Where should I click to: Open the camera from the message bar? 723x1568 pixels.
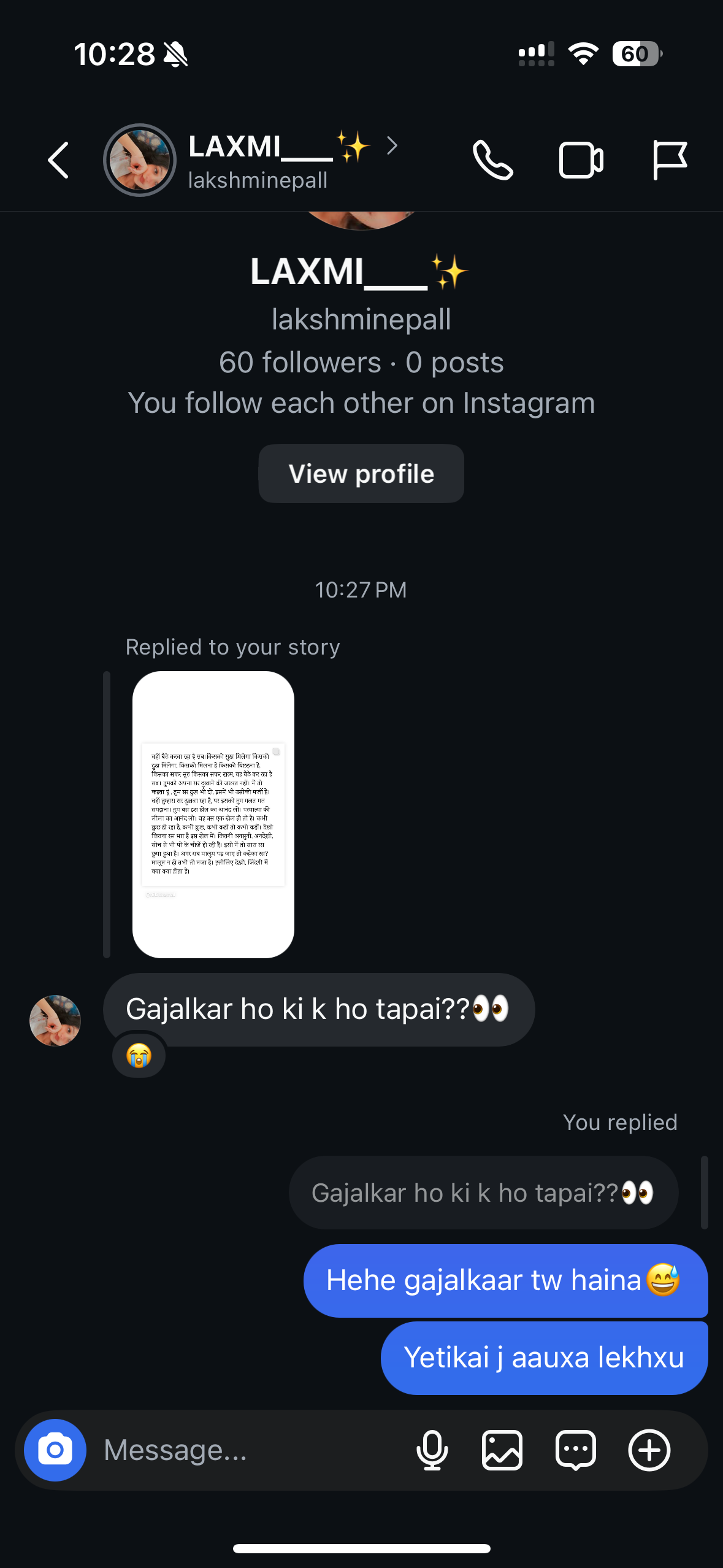tap(55, 1450)
